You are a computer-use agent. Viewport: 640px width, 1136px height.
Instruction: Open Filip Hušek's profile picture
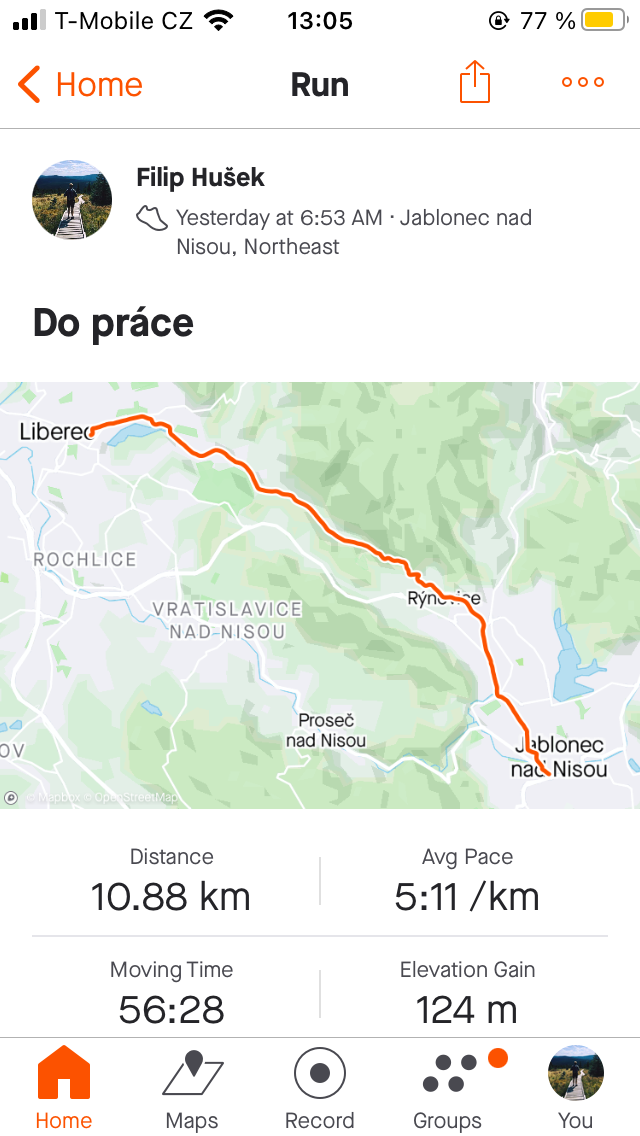pos(72,200)
